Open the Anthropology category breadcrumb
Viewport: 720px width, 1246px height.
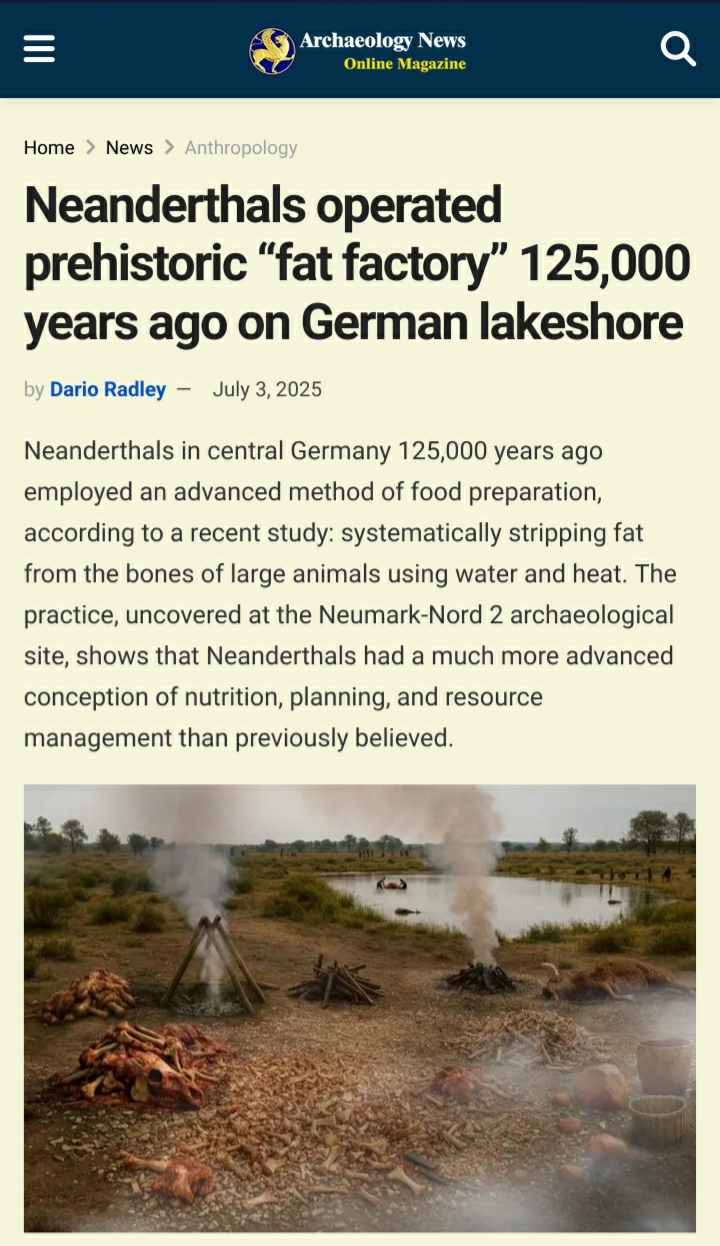click(x=241, y=147)
